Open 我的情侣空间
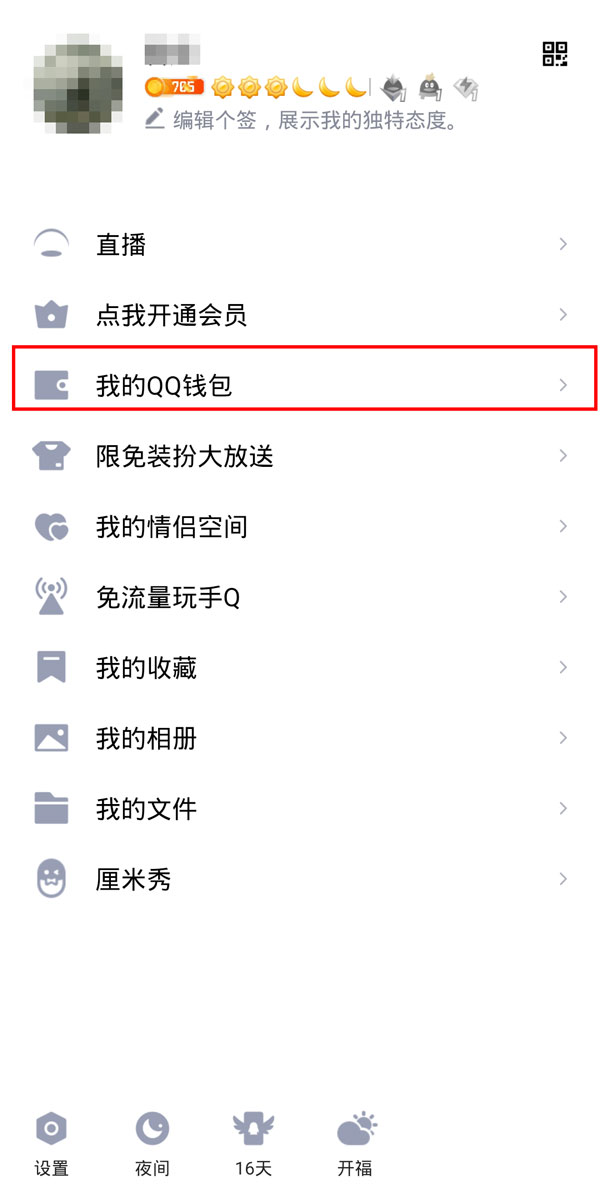The height and width of the screenshot is (1202, 600). (x=300, y=527)
